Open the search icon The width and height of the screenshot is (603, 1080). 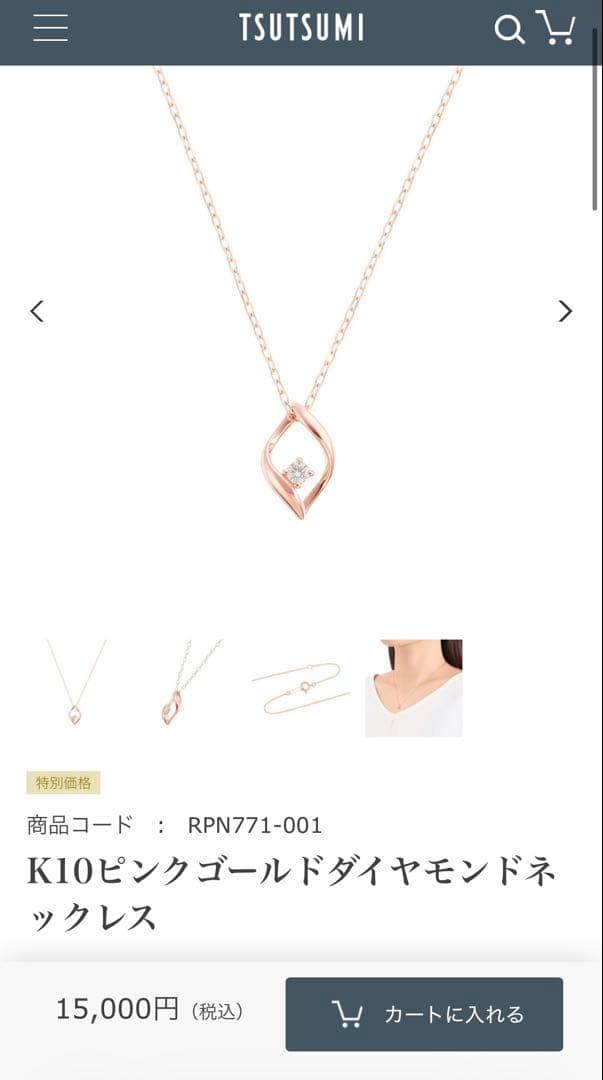509,29
